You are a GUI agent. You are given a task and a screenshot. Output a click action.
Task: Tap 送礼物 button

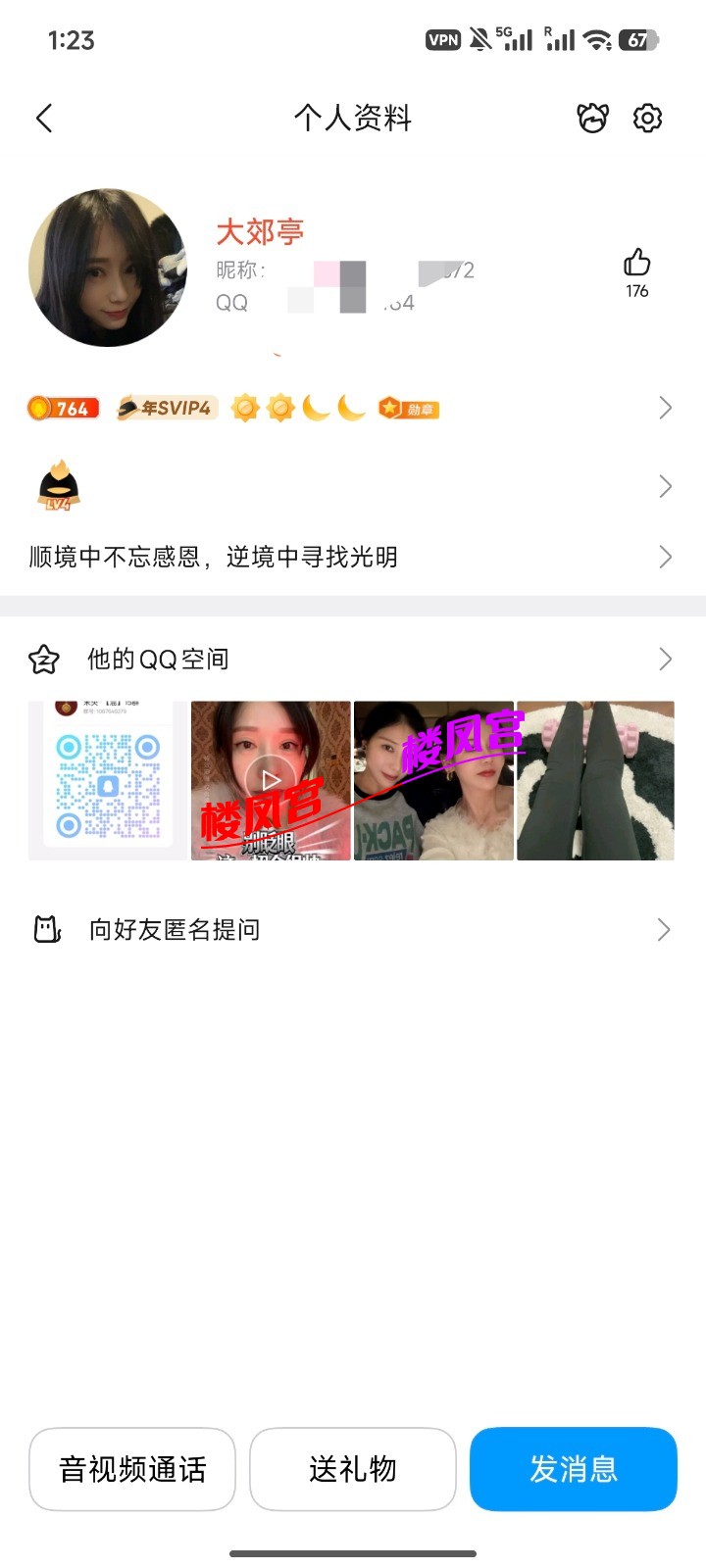pos(353,1469)
